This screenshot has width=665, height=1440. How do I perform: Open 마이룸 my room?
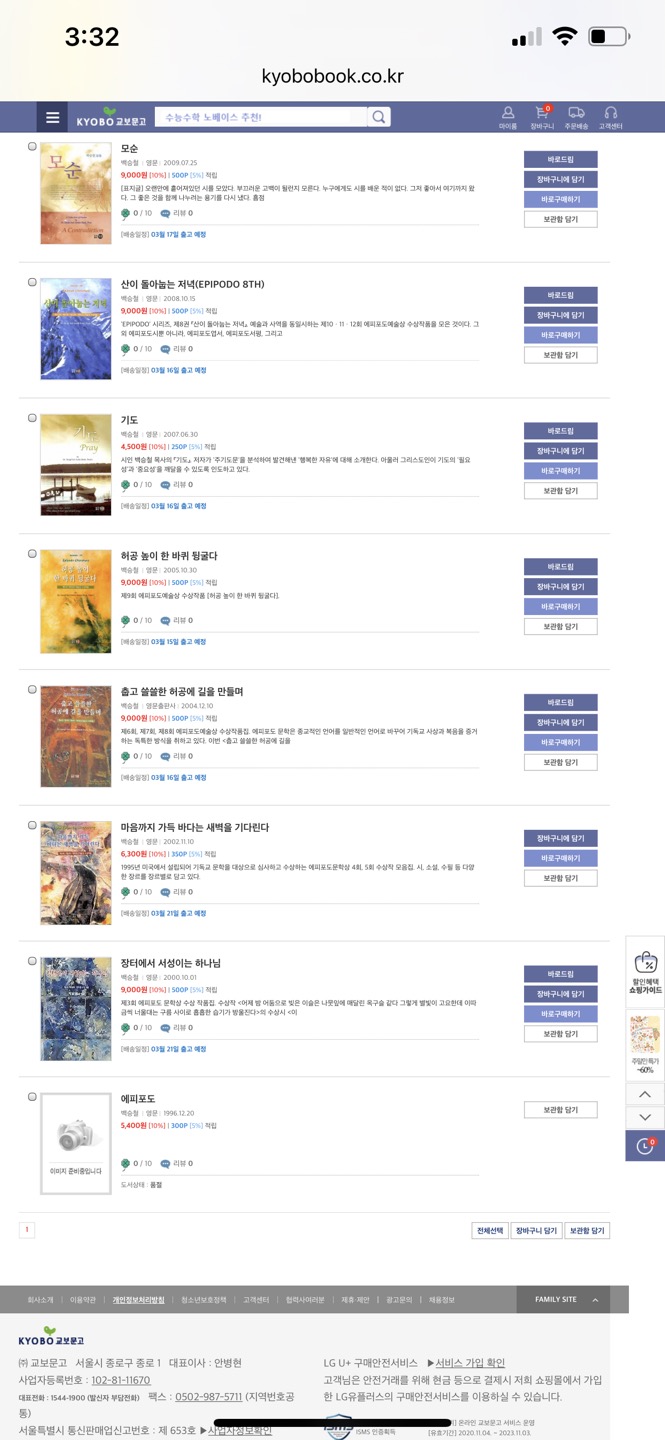point(508,117)
